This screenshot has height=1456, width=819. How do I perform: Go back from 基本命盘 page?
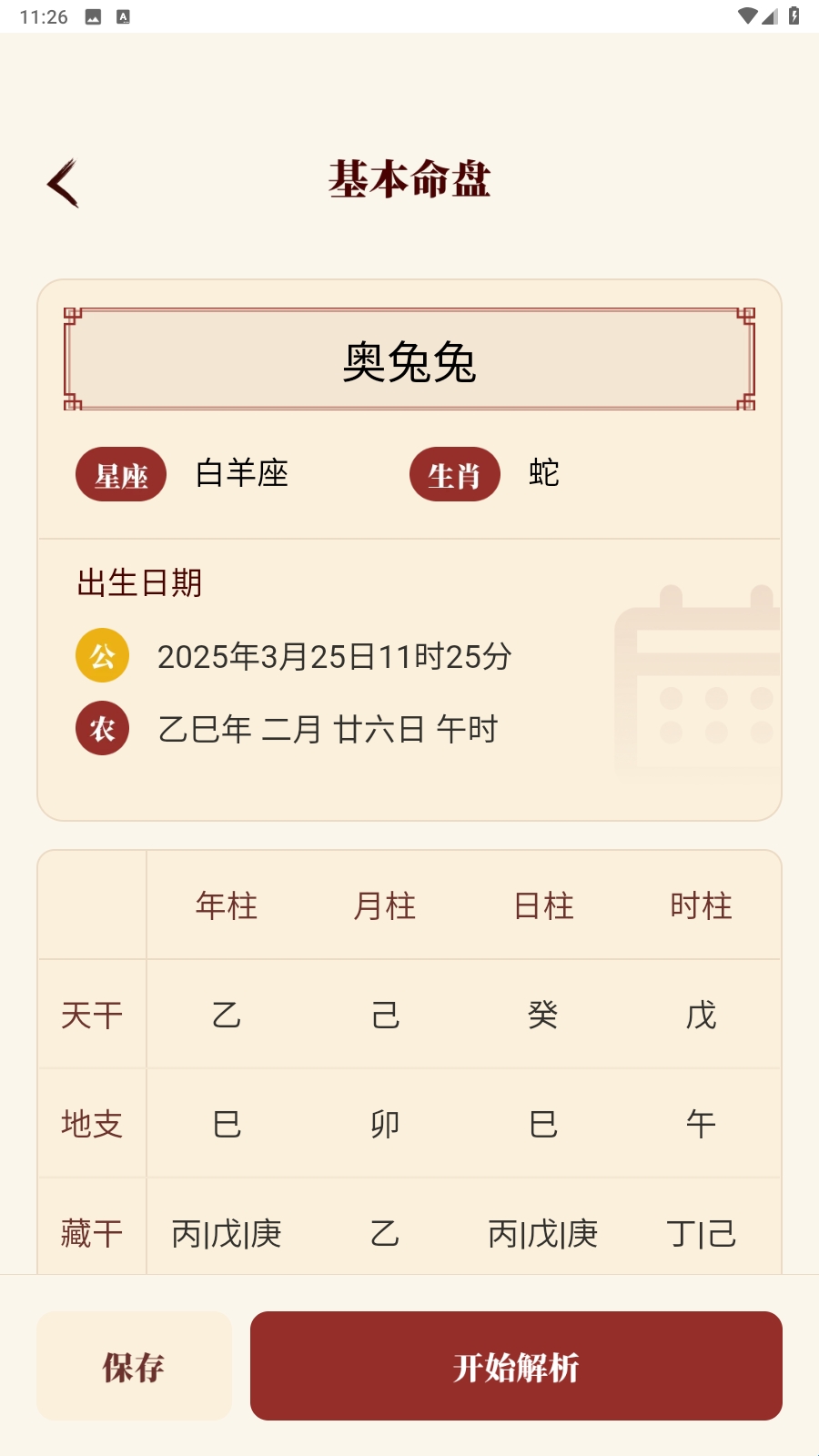(63, 183)
